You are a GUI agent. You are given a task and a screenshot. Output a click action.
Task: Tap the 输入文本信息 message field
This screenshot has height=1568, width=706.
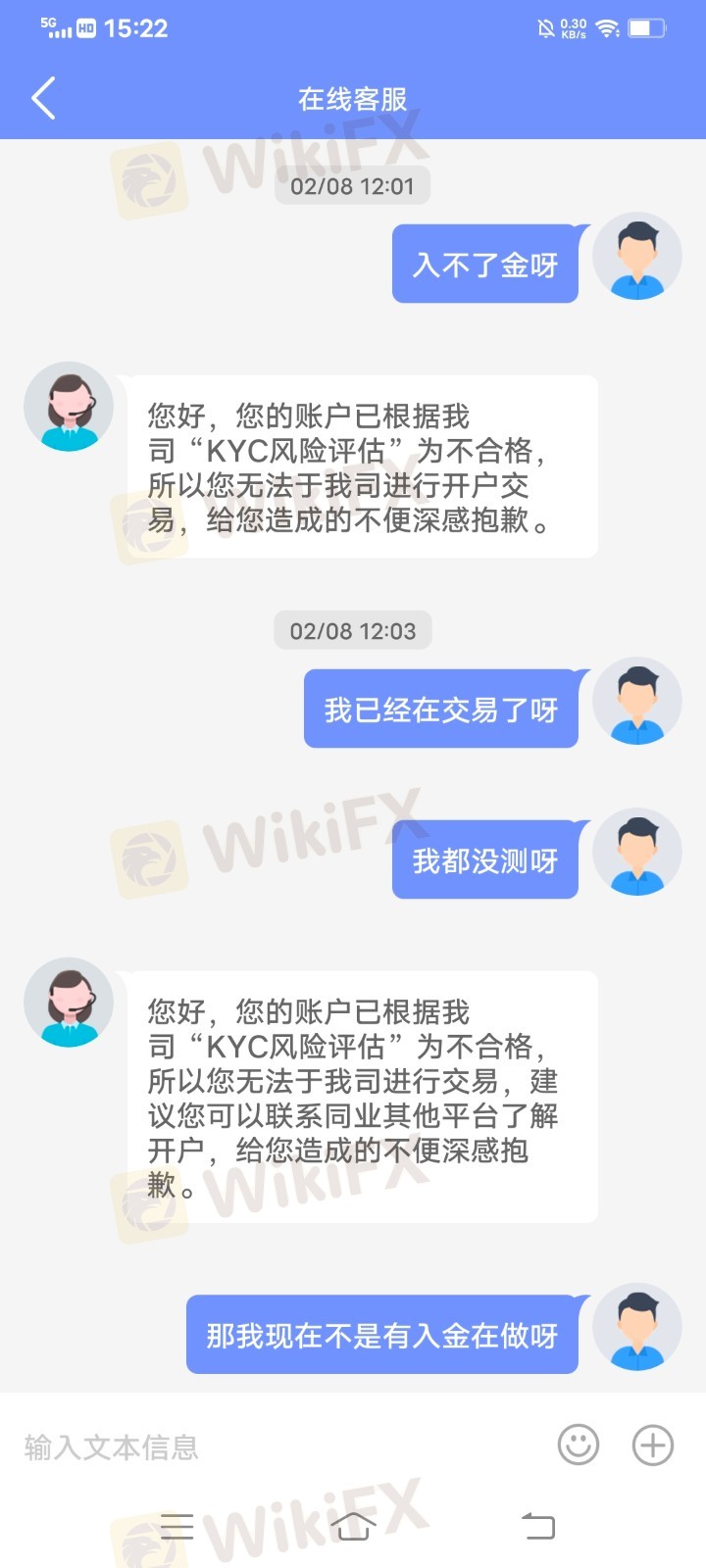click(275, 1446)
